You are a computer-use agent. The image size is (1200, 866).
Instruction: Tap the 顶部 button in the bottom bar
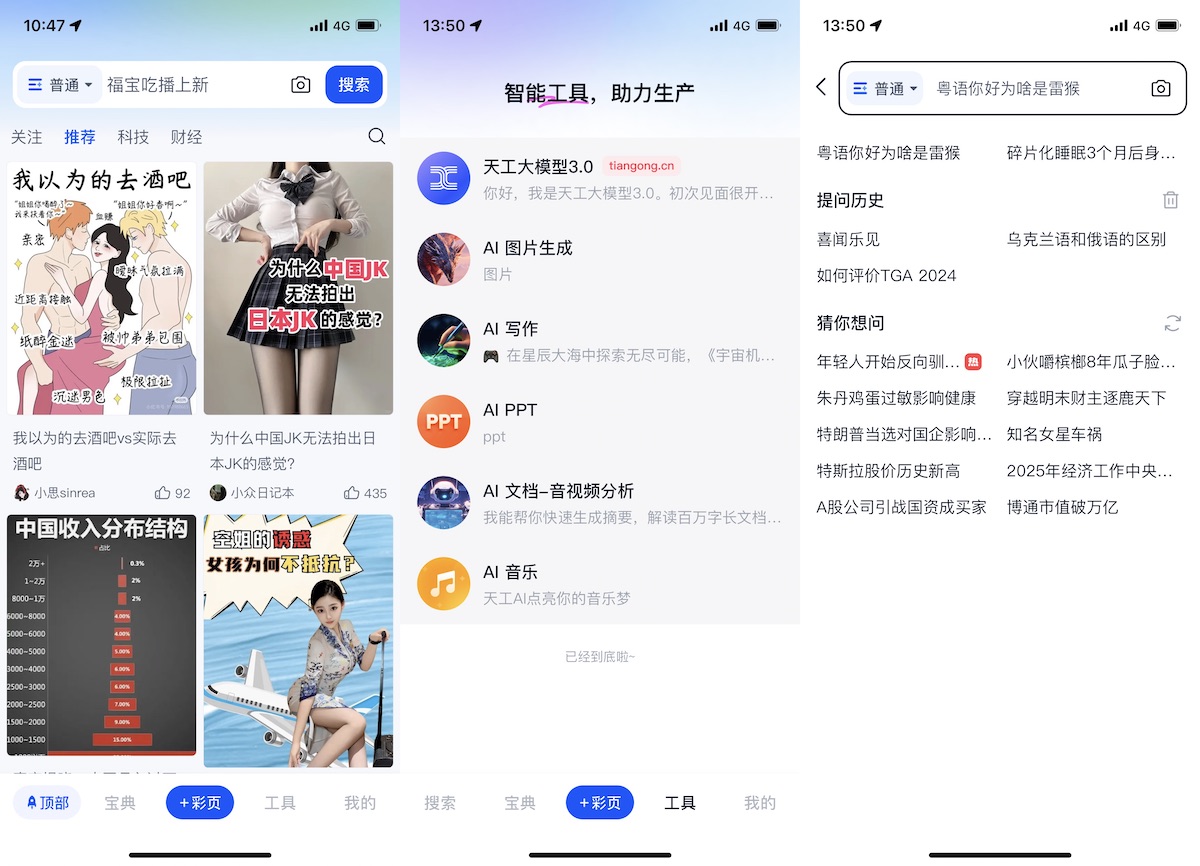click(x=48, y=802)
